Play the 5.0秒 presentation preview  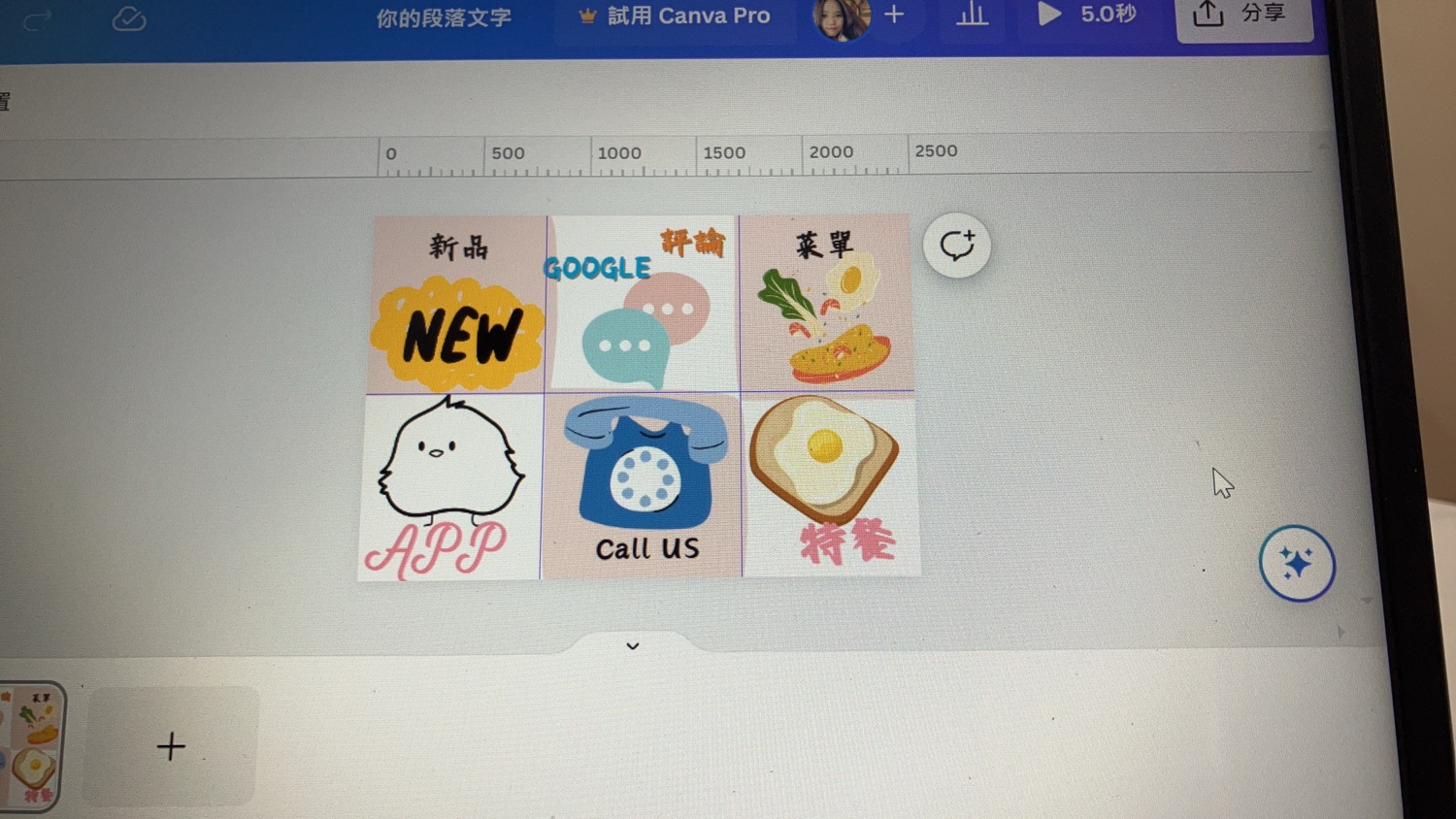point(1088,15)
